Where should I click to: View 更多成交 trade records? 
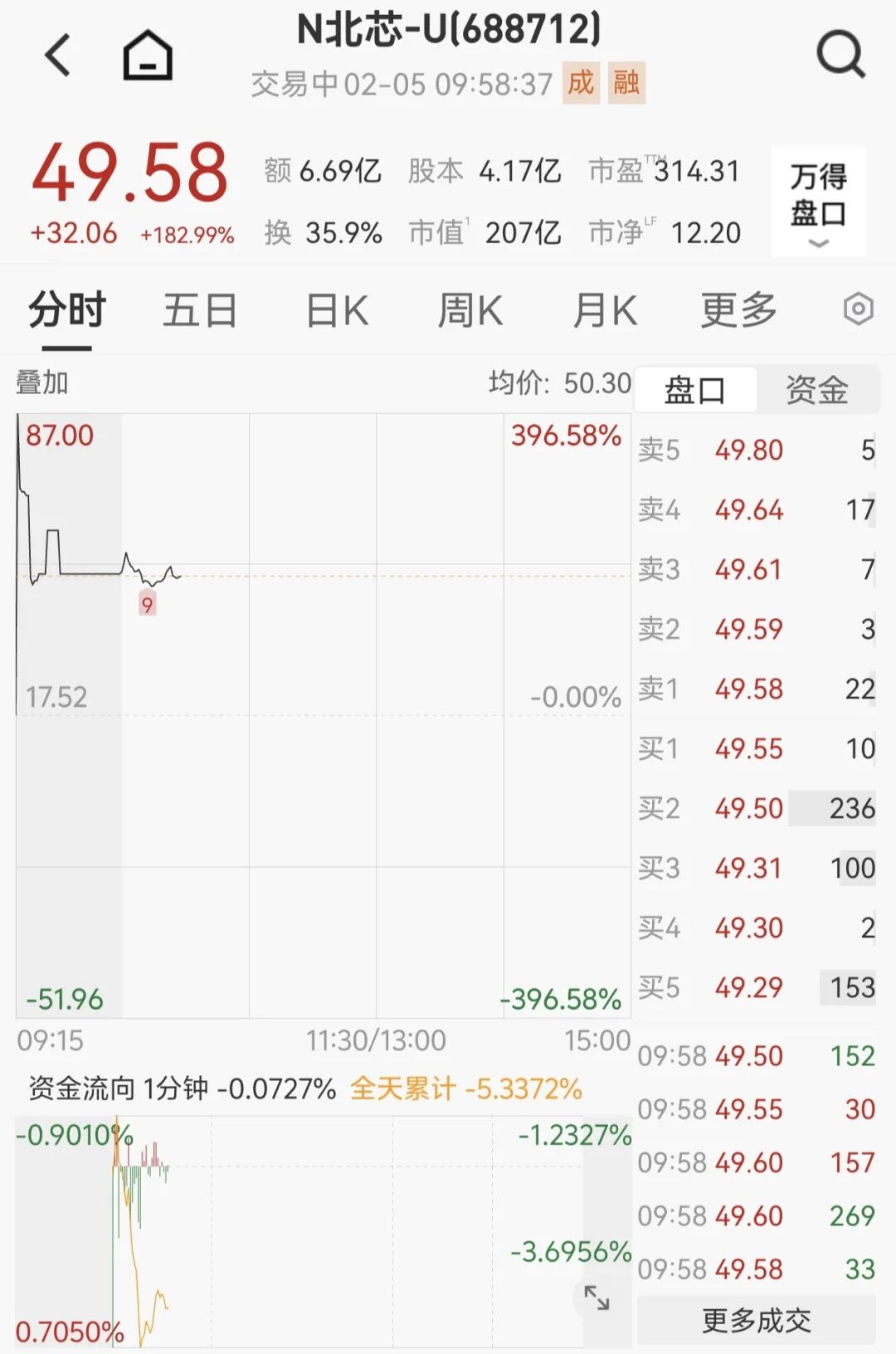pos(756,1320)
